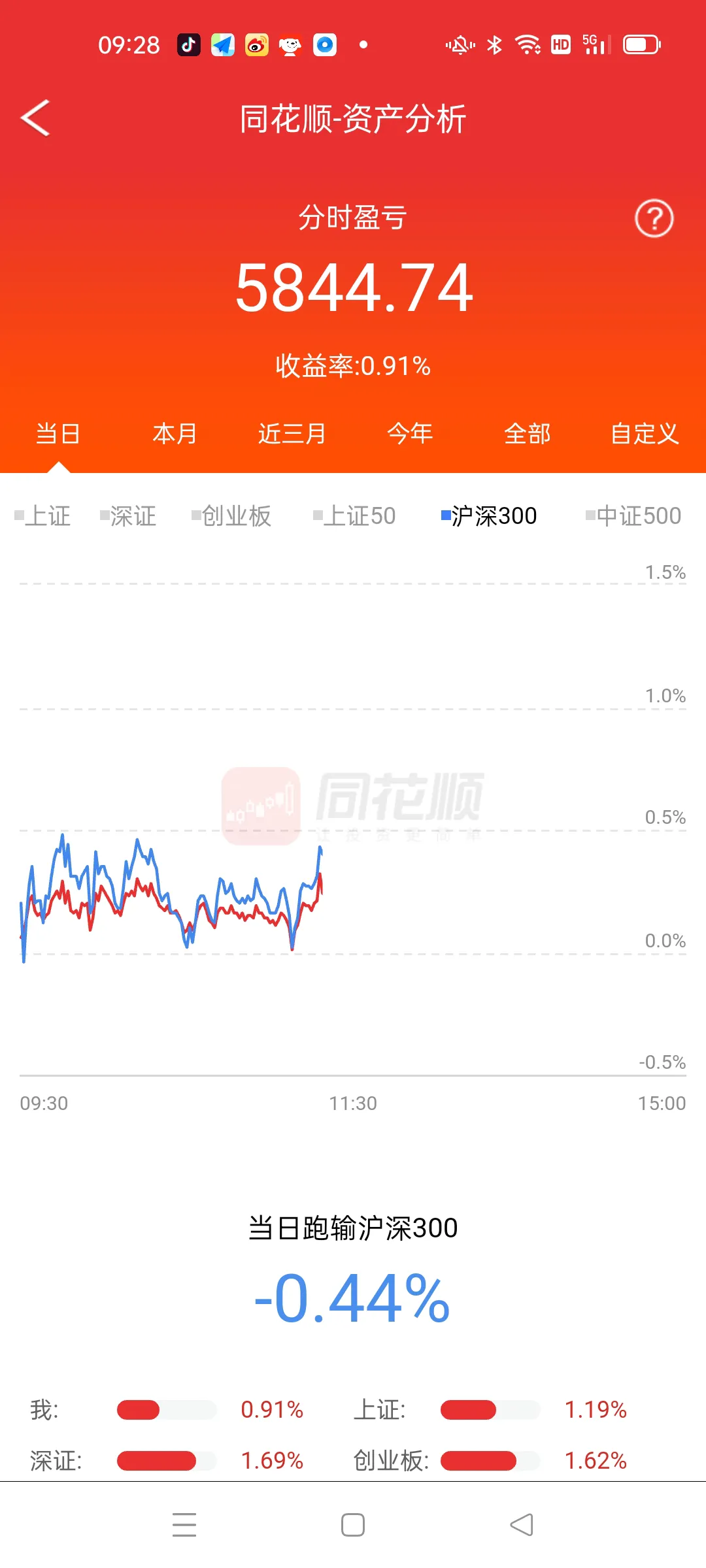This screenshot has width=706, height=1568.
Task: Open system recent apps menu
Action: coord(184,1525)
